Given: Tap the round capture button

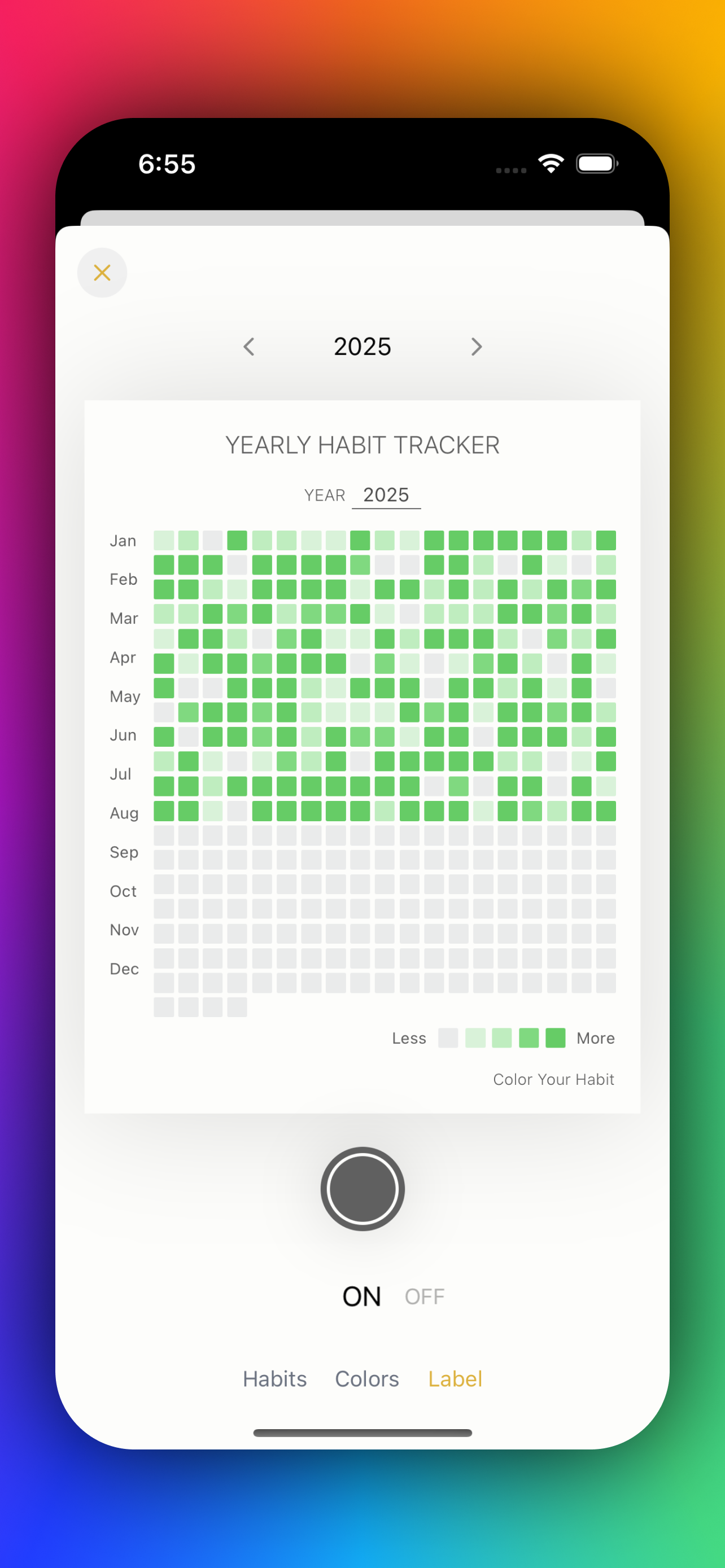Looking at the screenshot, I should click(362, 1188).
